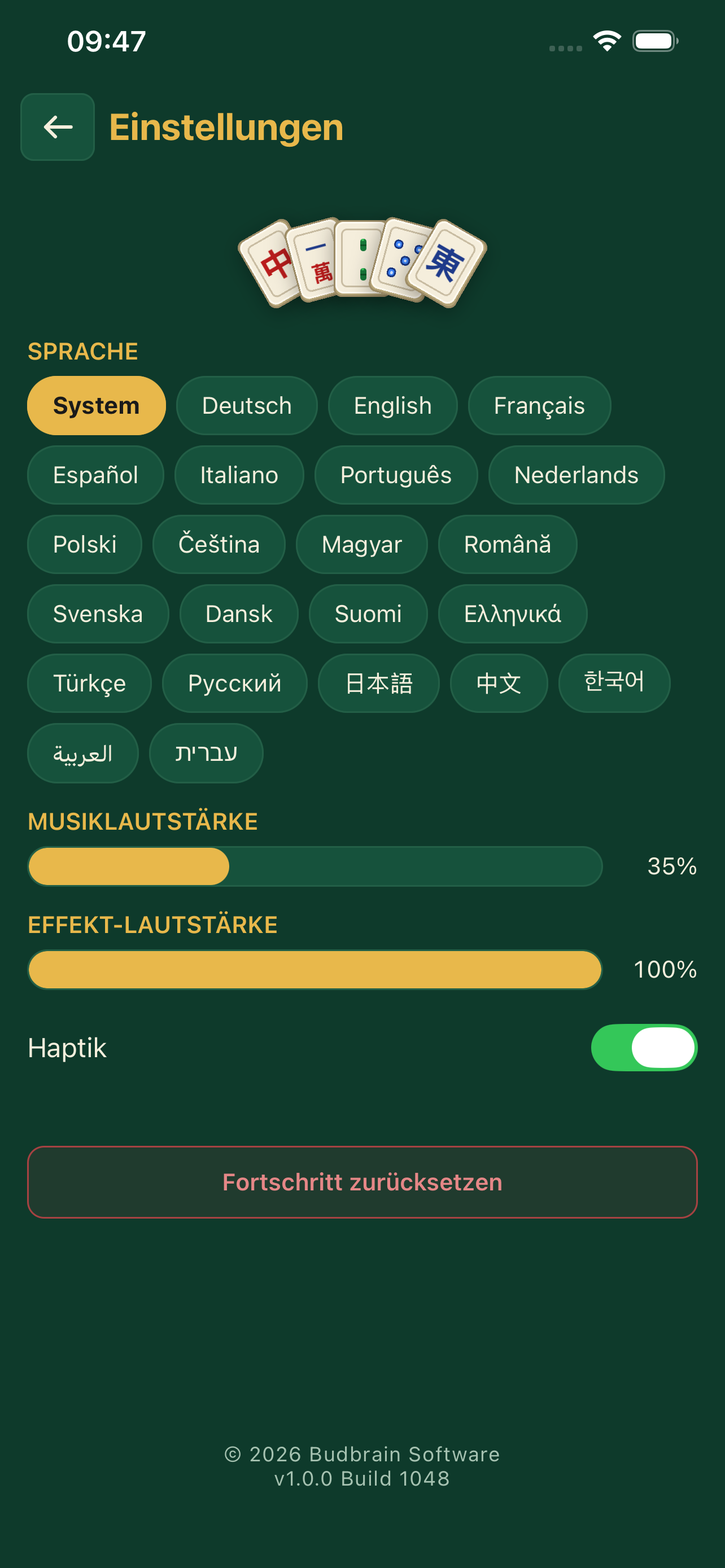This screenshot has width=725, height=1568.
Task: Tap the Musiklautstärke slider
Action: [x=315, y=866]
